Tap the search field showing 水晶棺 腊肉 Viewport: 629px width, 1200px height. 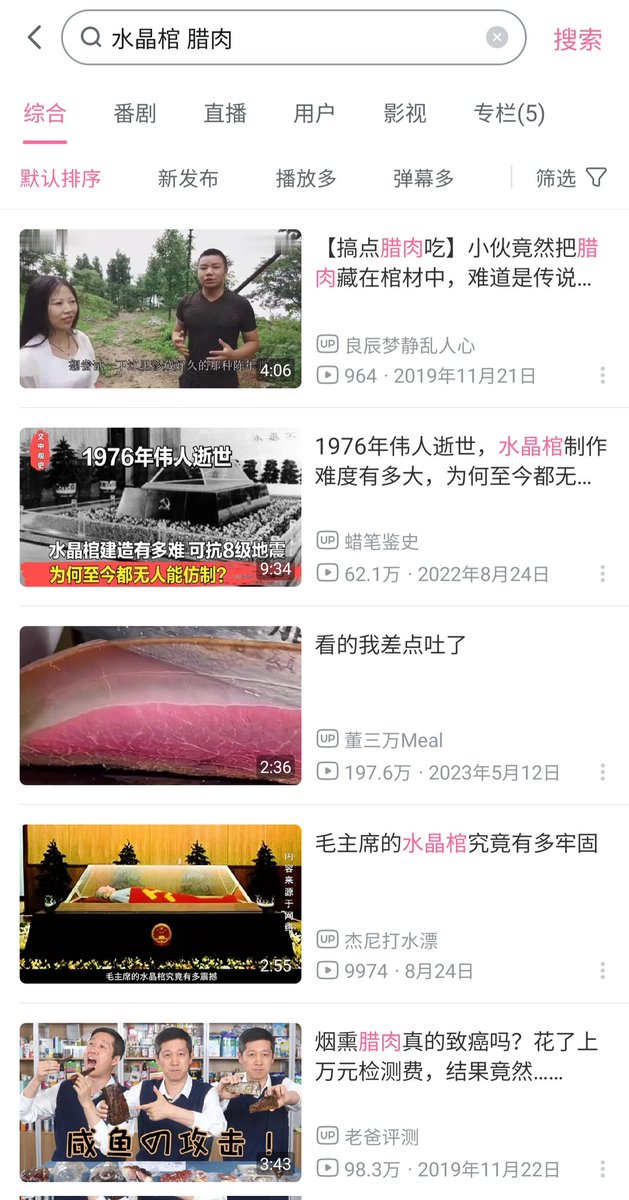pos(294,38)
